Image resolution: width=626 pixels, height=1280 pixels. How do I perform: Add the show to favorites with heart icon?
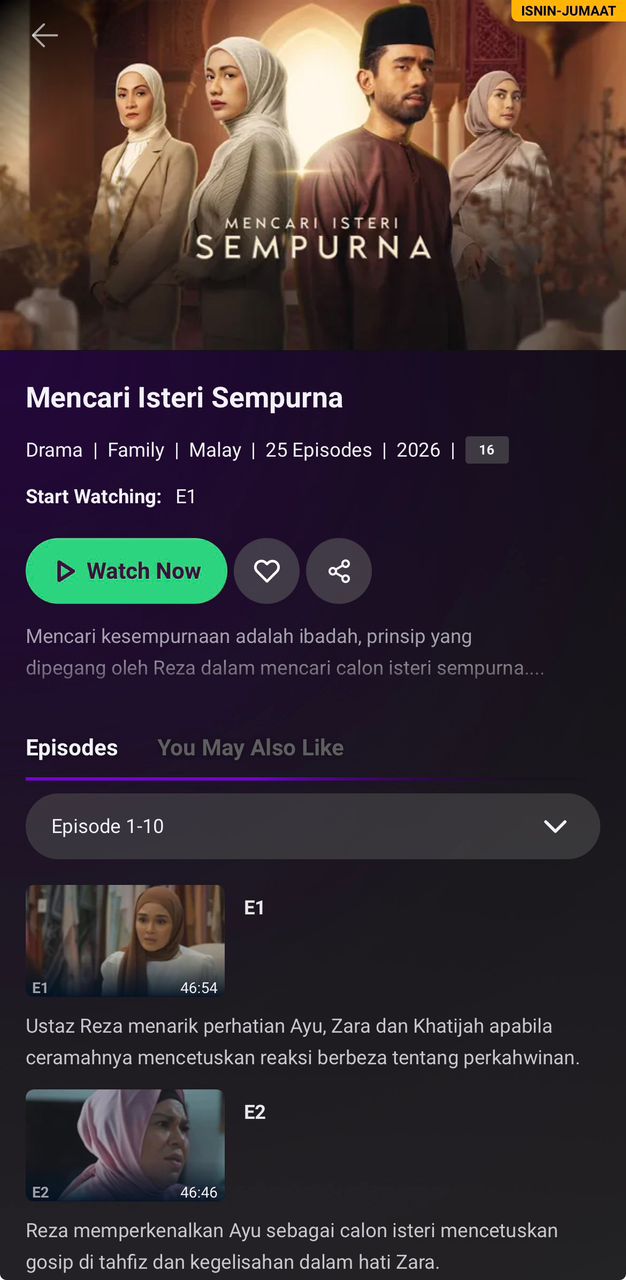(x=266, y=571)
